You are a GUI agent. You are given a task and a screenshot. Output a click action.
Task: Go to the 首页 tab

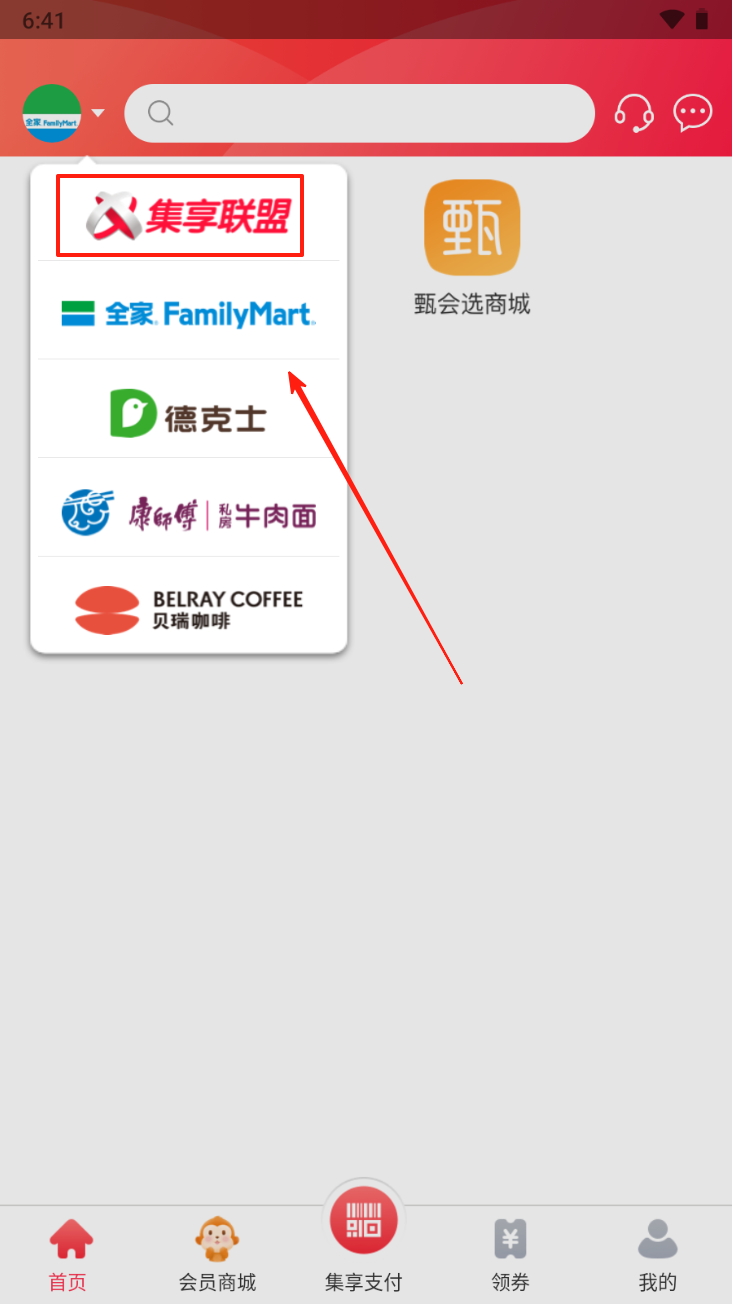[x=69, y=1253]
